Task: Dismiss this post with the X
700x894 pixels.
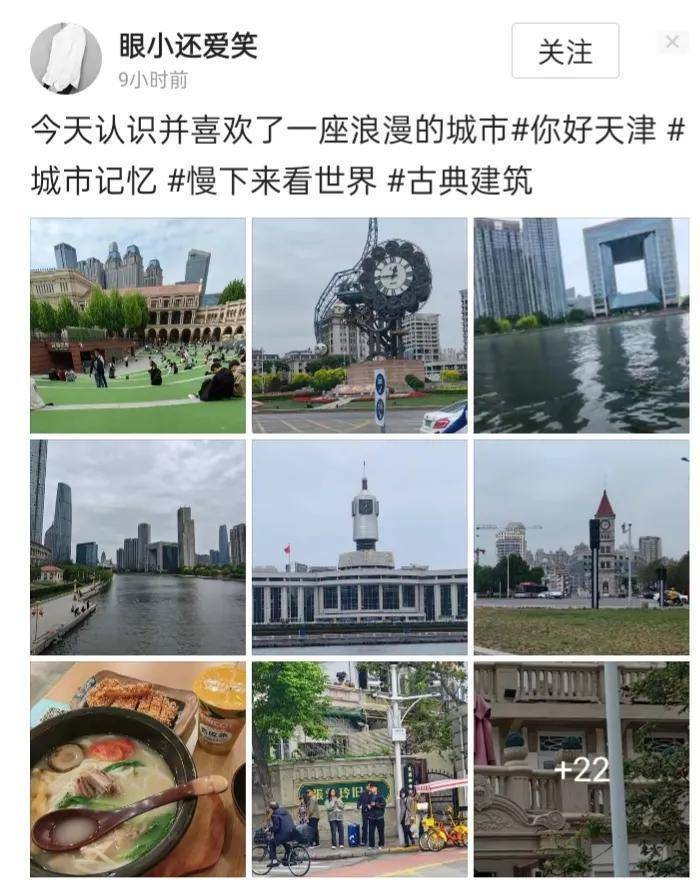Action: coord(672,42)
